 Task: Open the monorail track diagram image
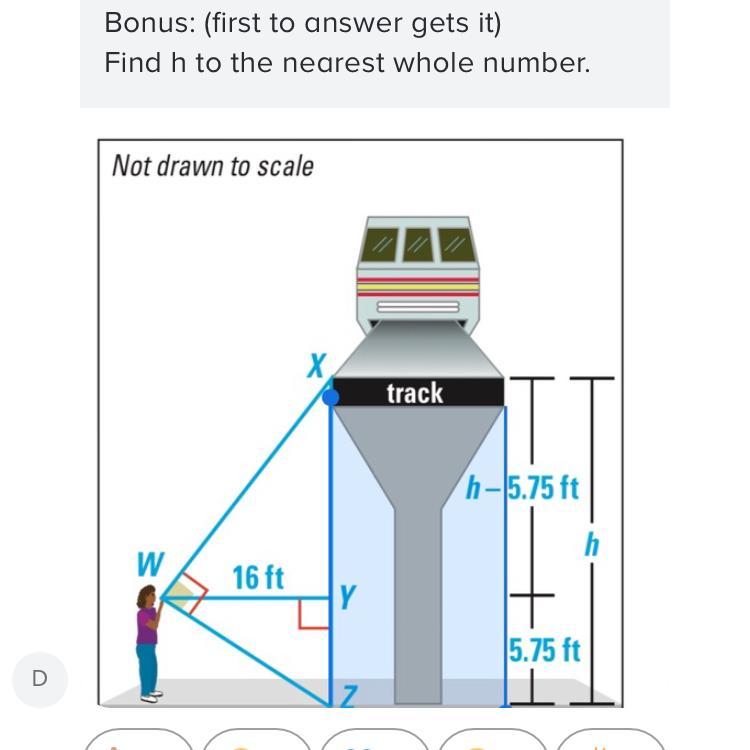pyautogui.click(x=360, y=423)
